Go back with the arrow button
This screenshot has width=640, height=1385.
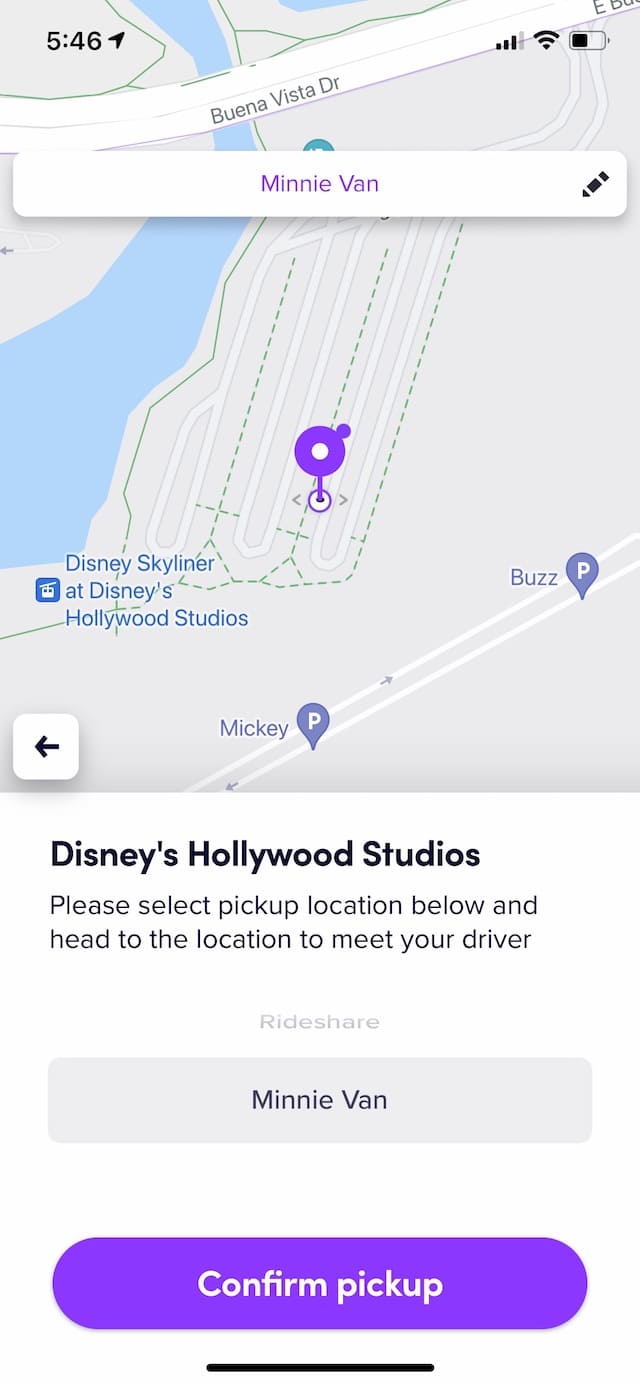46,747
